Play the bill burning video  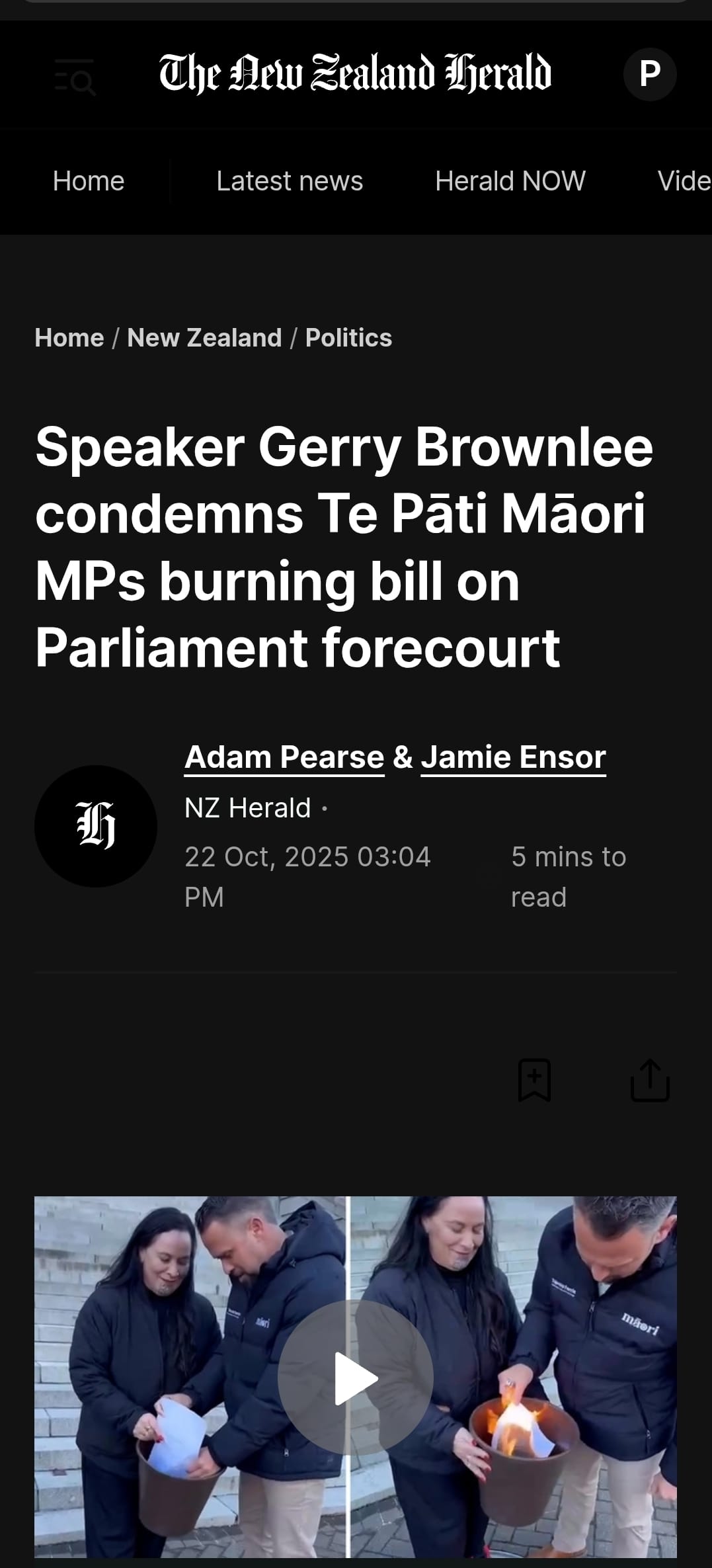click(356, 1378)
